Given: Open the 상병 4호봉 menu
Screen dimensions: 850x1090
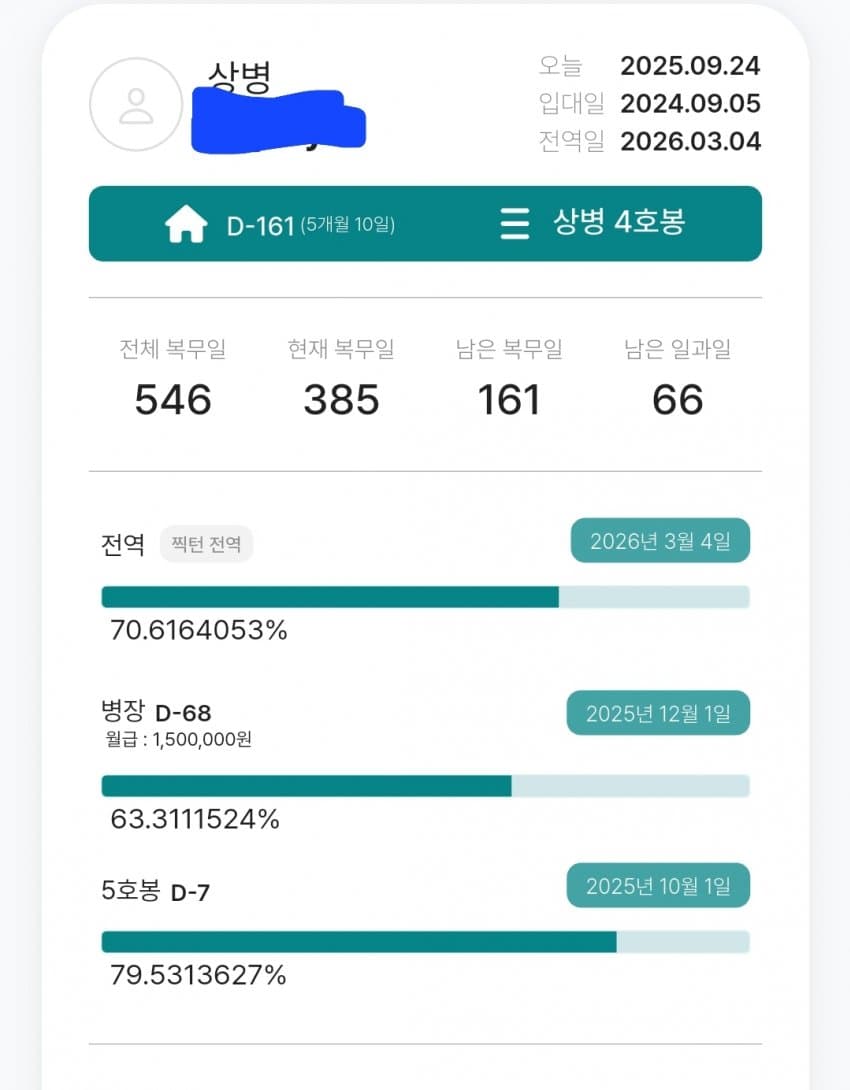Looking at the screenshot, I should [x=592, y=223].
